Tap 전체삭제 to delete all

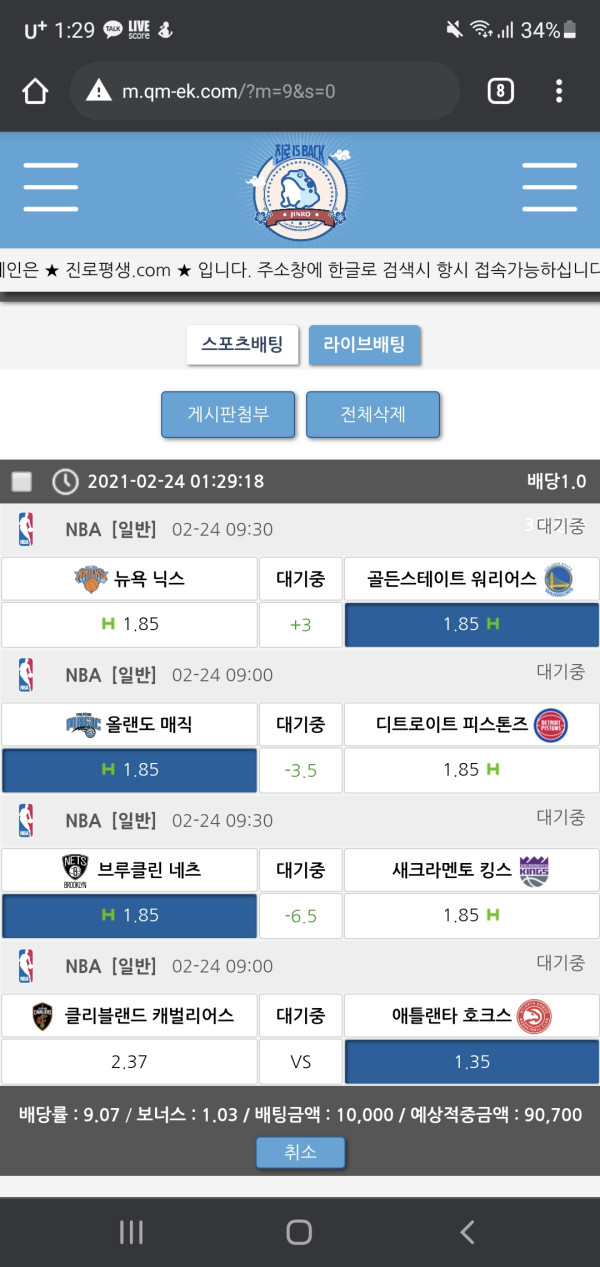[x=373, y=414]
